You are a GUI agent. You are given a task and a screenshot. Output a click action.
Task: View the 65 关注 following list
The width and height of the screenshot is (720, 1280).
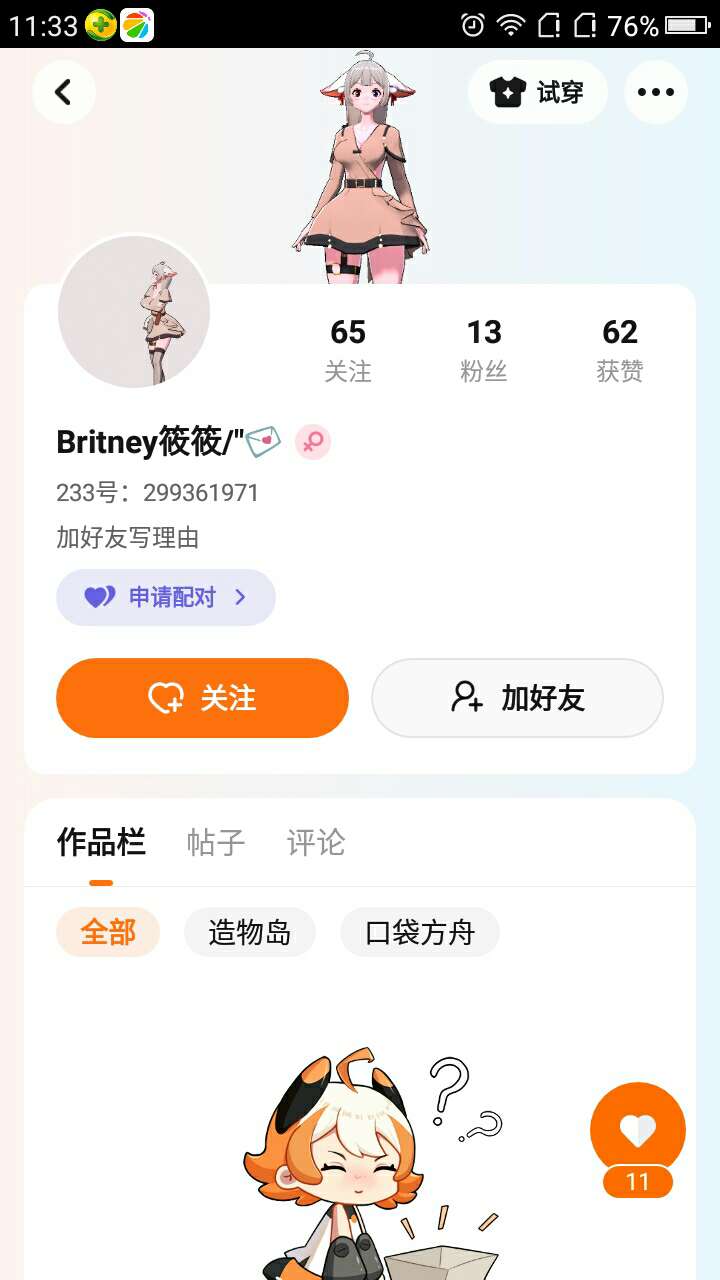pyautogui.click(x=348, y=350)
